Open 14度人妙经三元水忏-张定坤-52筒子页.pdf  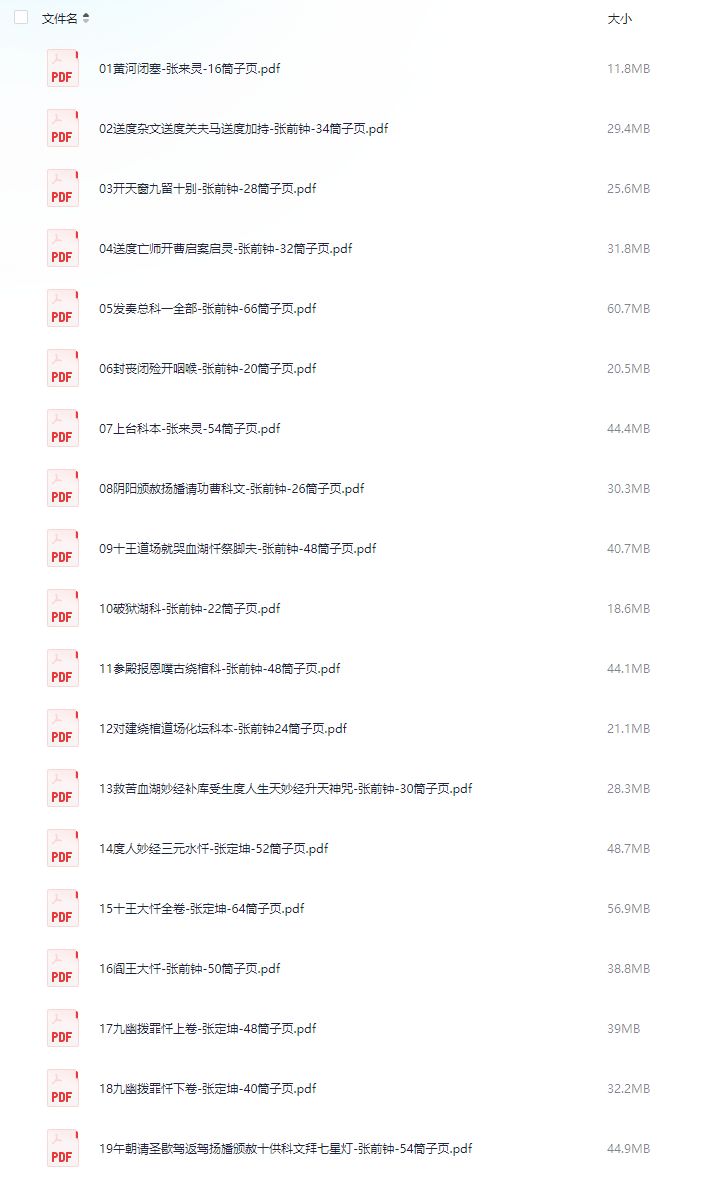[213, 849]
